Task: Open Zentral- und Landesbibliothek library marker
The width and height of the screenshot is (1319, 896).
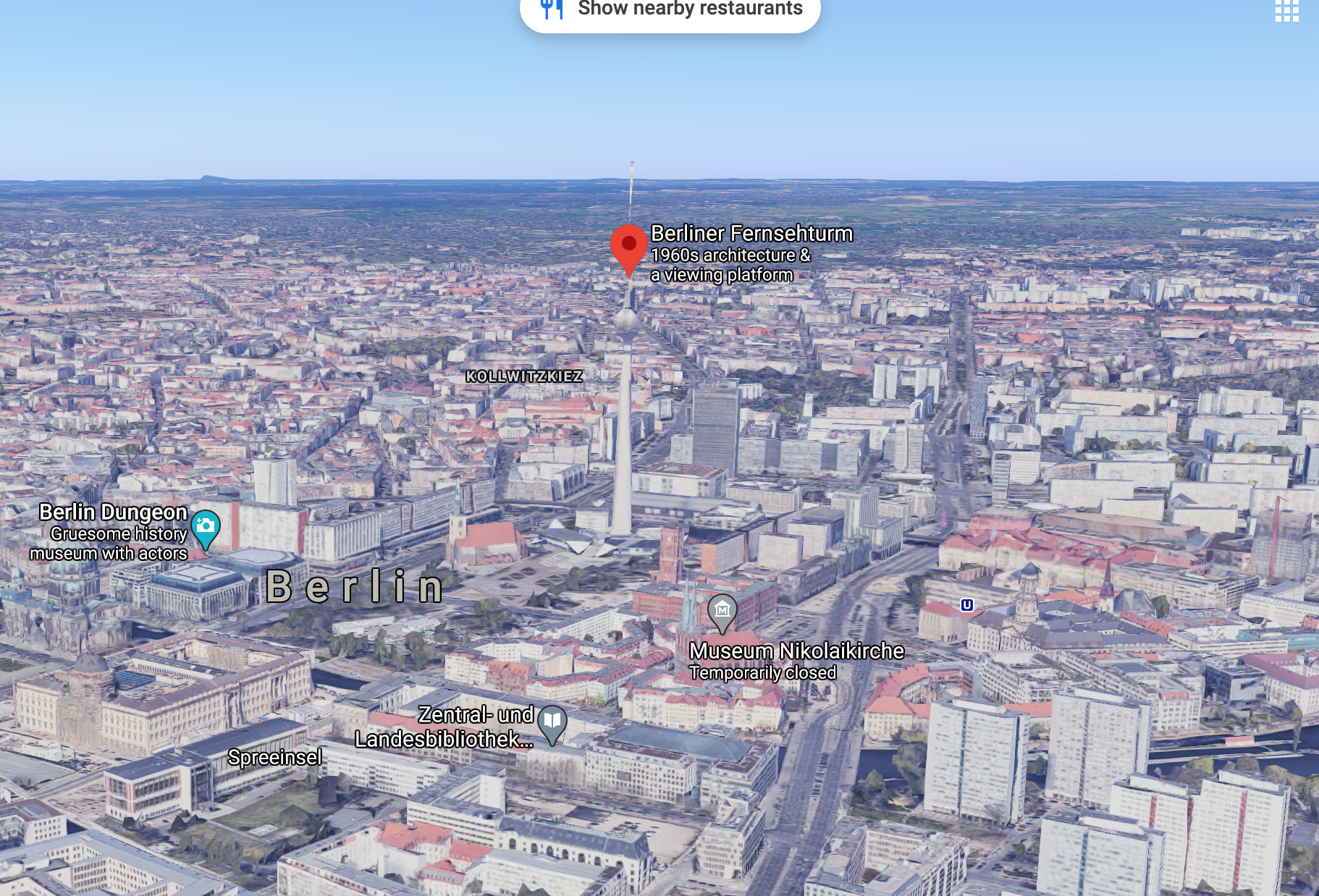Action: 552,722
